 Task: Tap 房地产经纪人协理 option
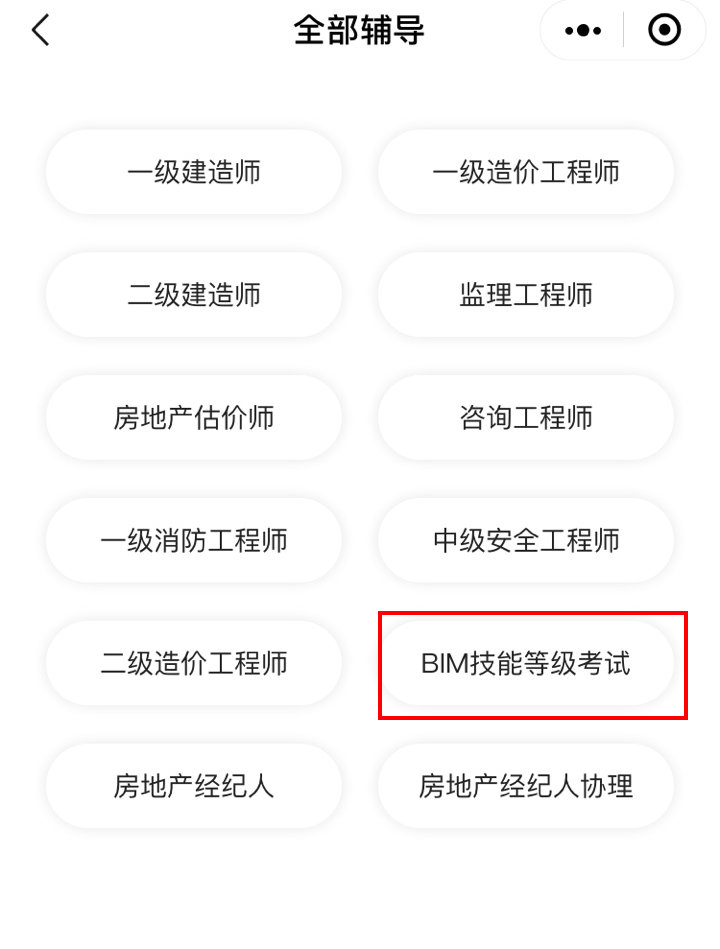[x=526, y=786]
